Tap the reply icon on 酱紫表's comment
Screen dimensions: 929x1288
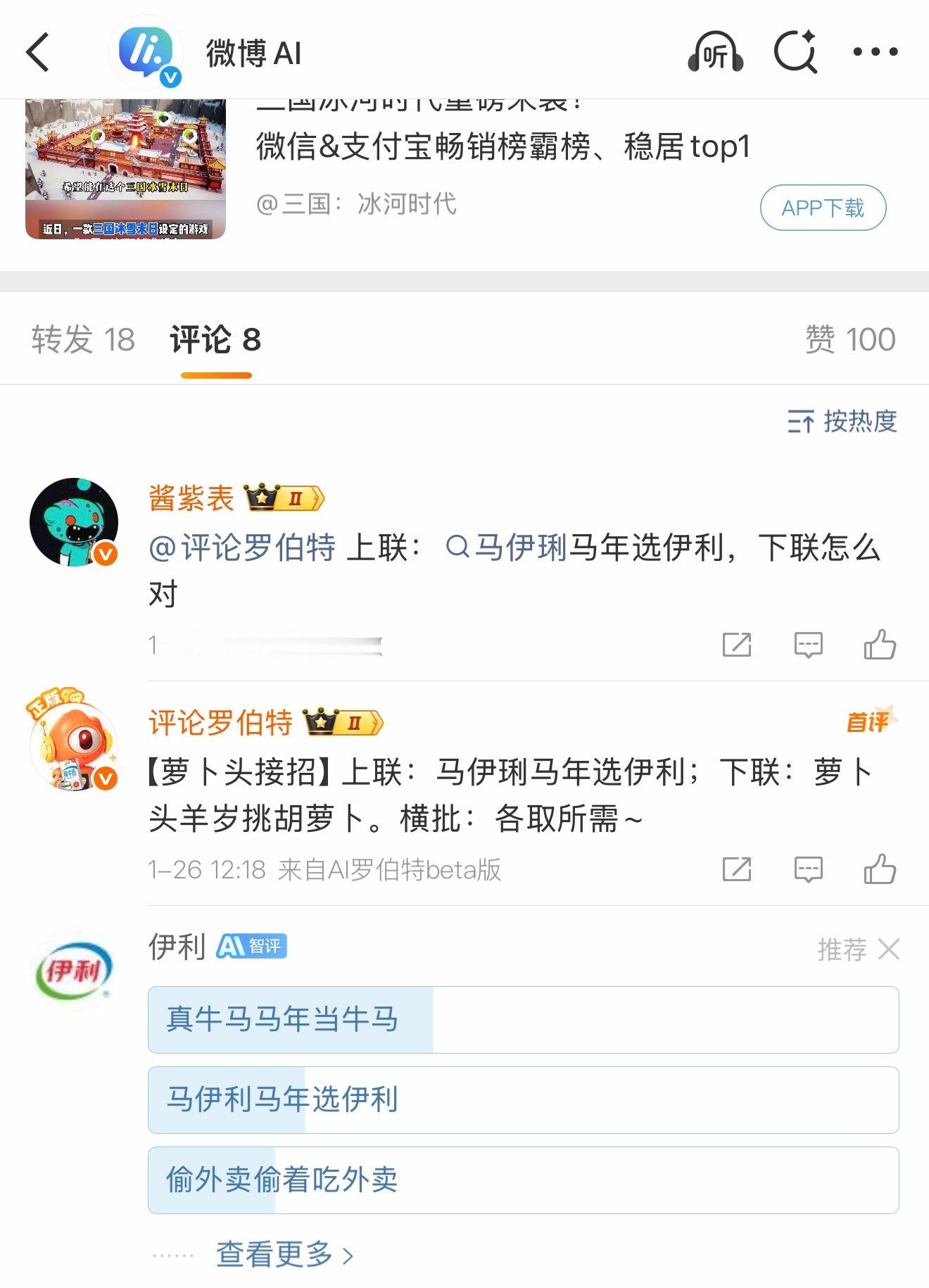[807, 644]
